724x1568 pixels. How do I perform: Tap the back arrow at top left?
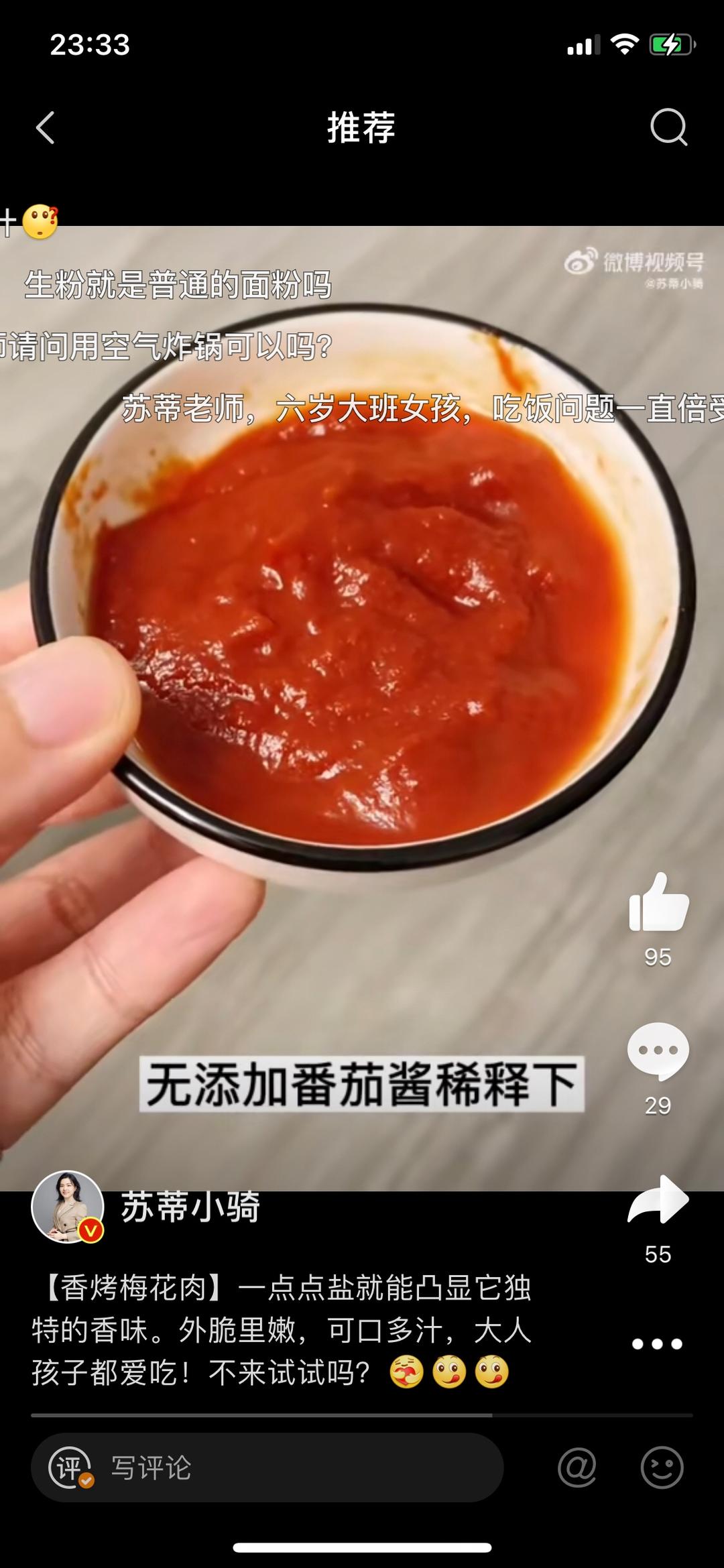coord(45,127)
